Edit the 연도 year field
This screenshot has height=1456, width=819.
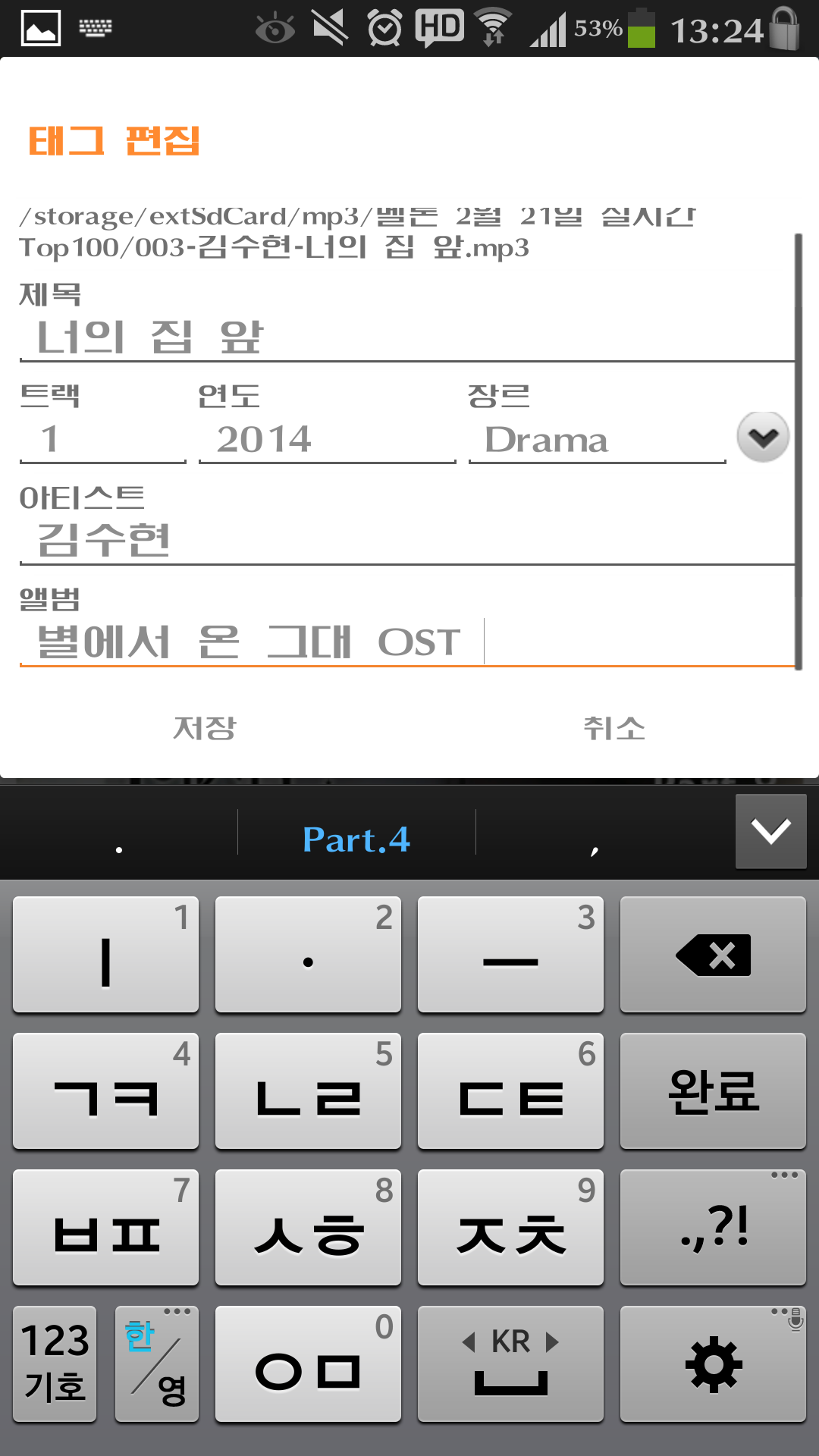(326, 440)
